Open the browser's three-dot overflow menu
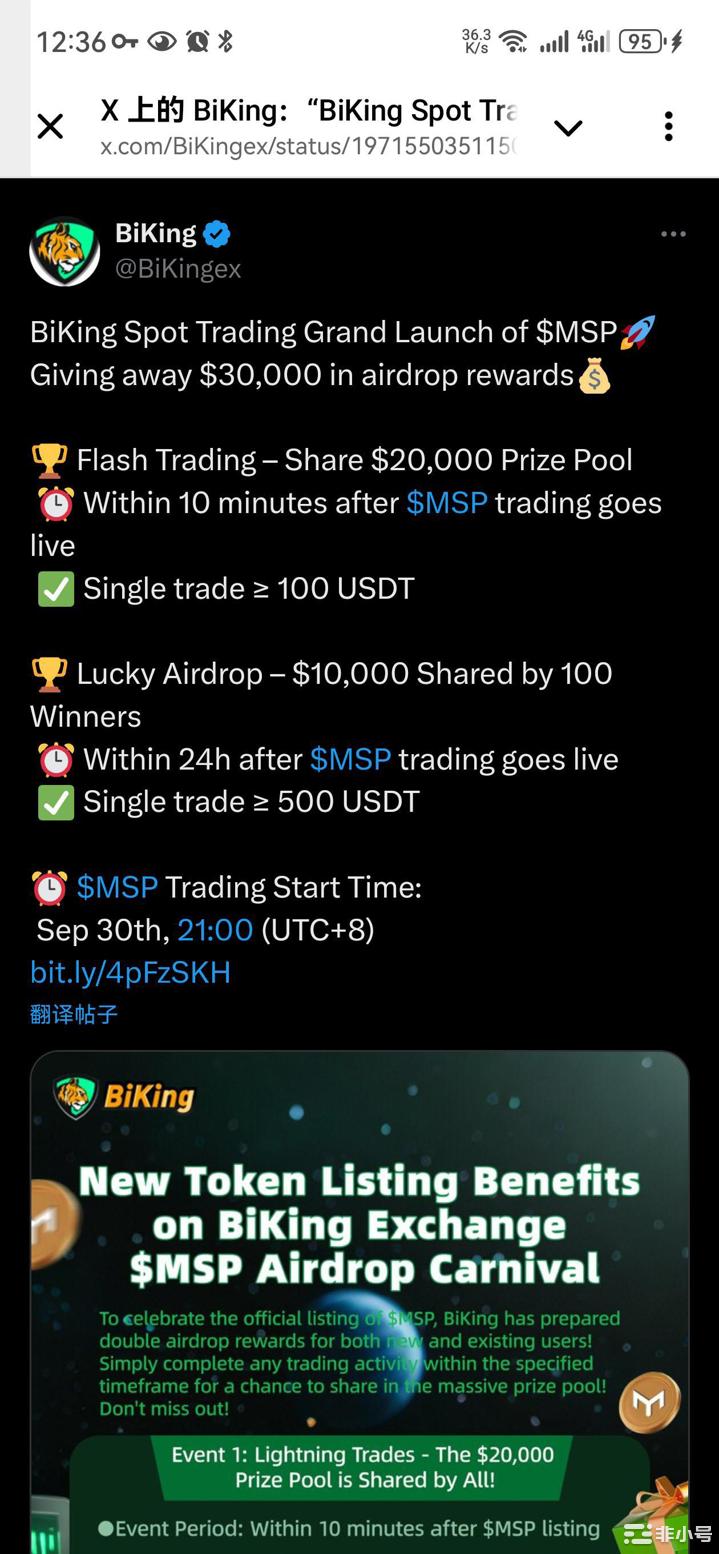719x1554 pixels. point(668,127)
